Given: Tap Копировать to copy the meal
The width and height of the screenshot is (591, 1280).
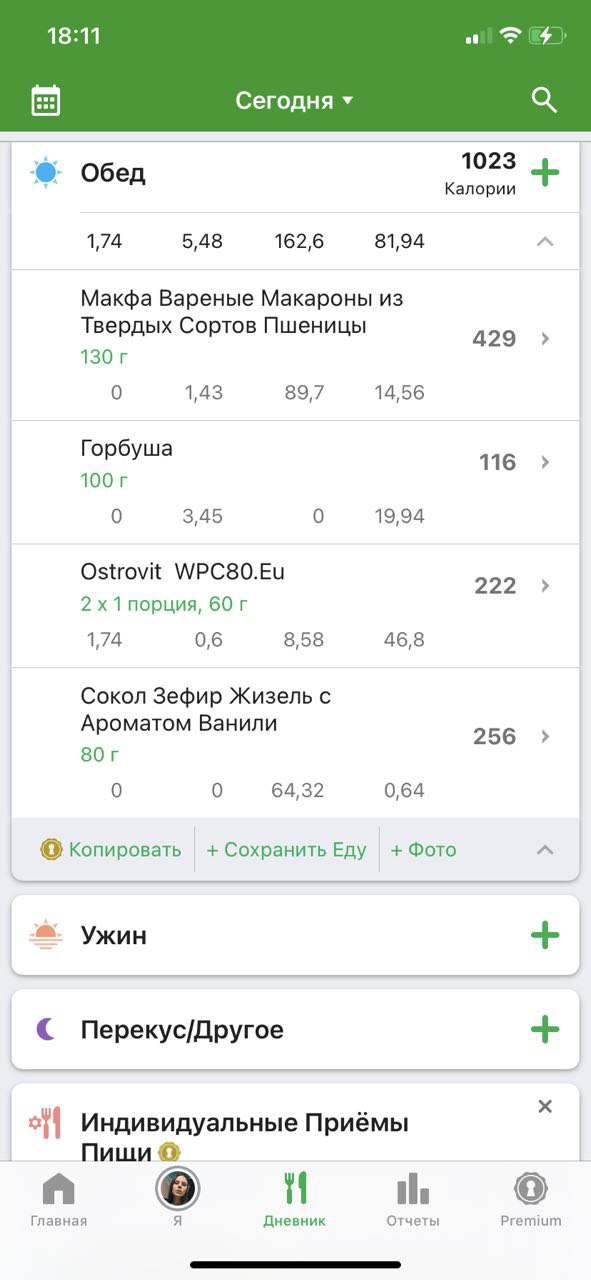Looking at the screenshot, I should pos(111,850).
